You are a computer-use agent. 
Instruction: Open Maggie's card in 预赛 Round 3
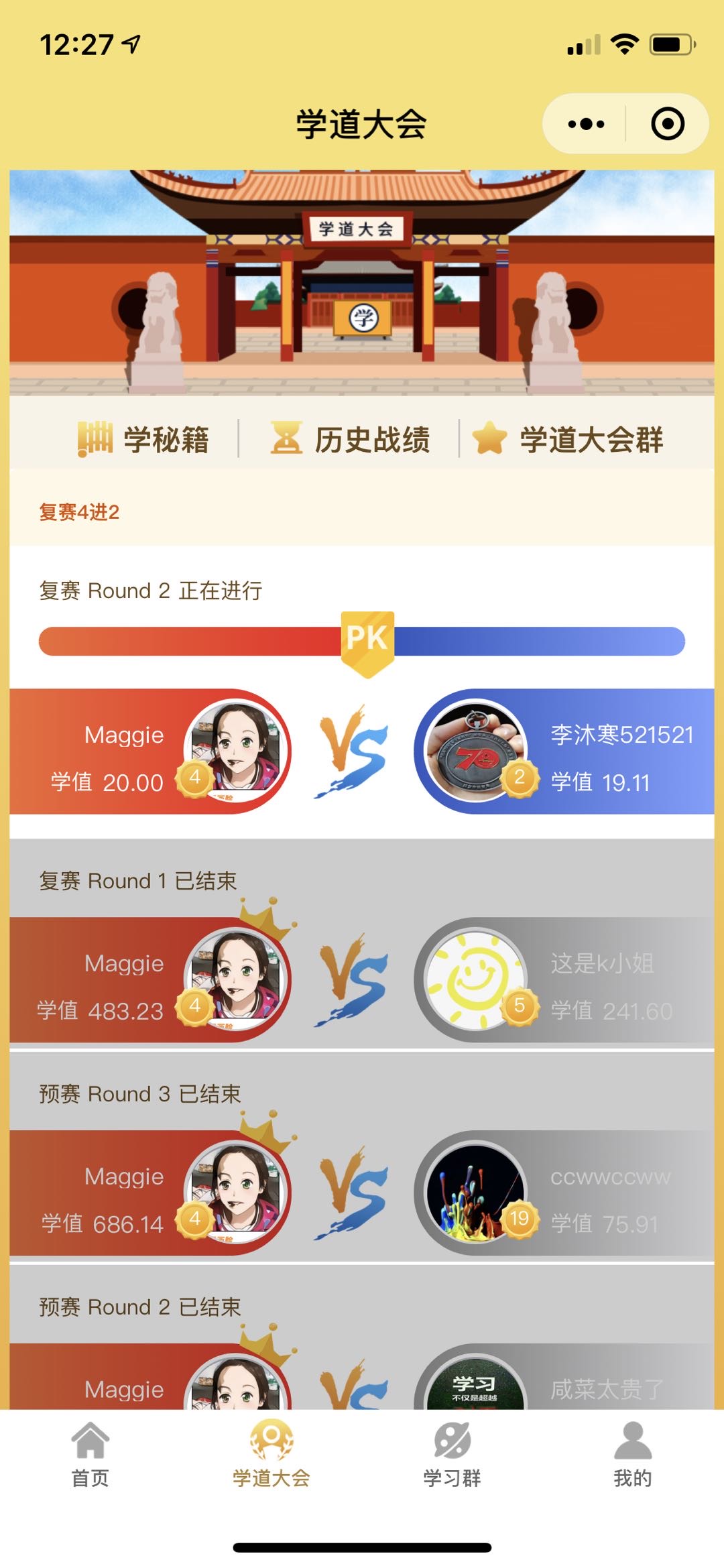click(x=151, y=1193)
